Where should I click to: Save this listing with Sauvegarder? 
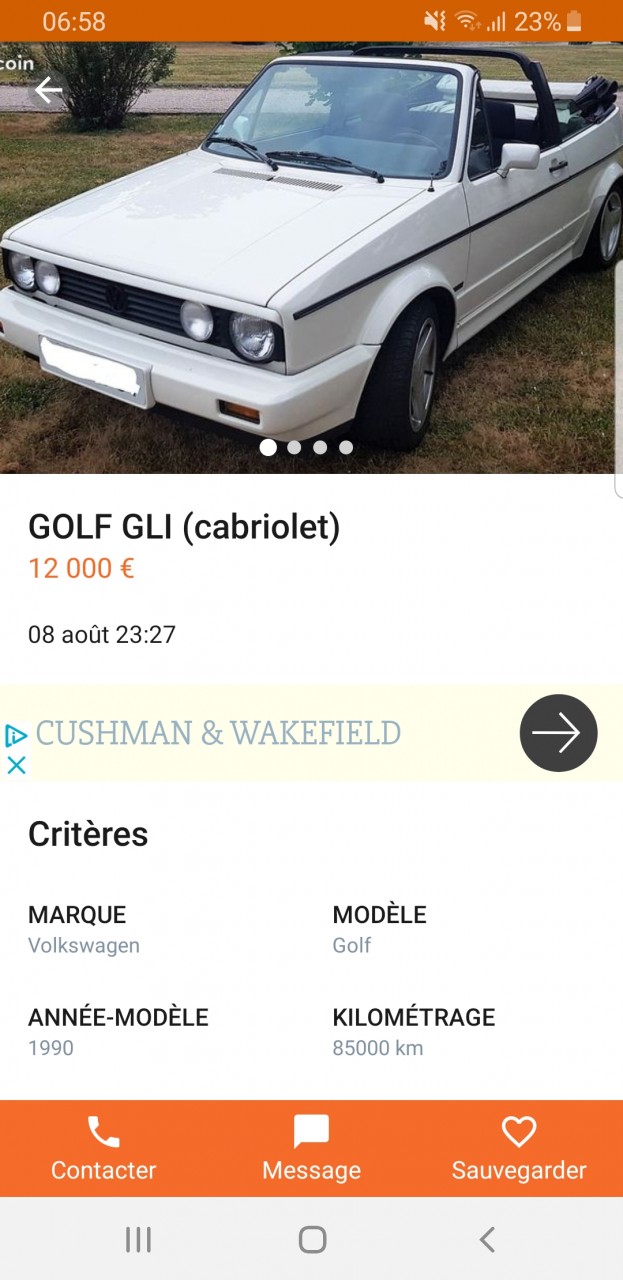click(518, 1149)
